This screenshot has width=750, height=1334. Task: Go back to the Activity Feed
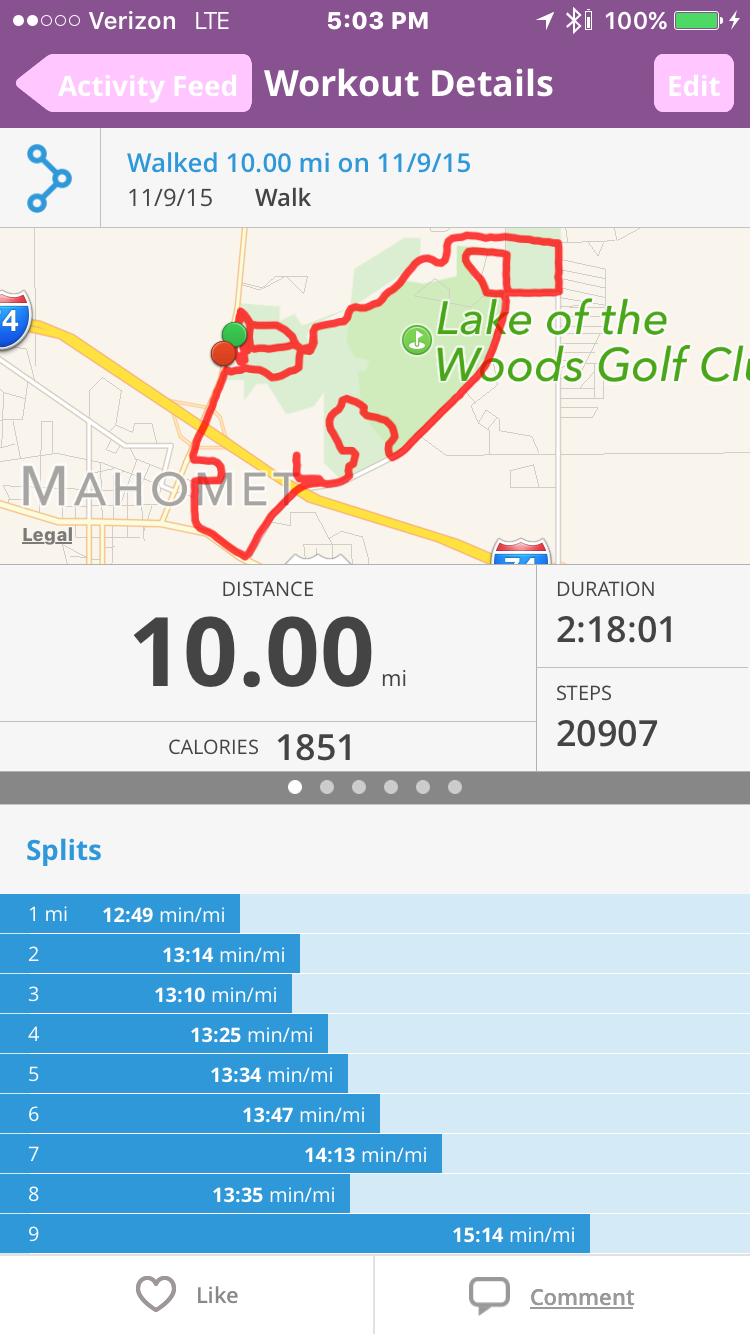tap(134, 84)
